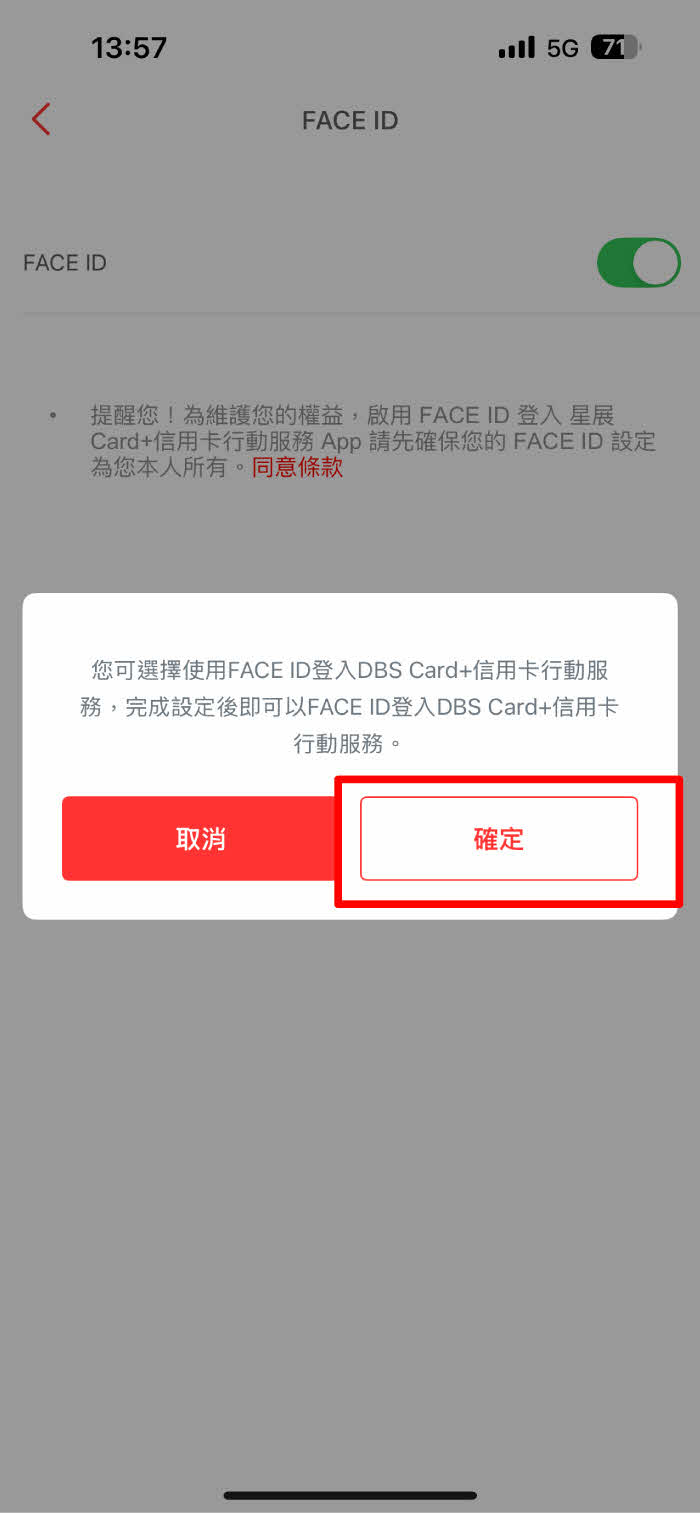
Task: Toggle the FACE ID switch
Action: pyautogui.click(x=638, y=263)
